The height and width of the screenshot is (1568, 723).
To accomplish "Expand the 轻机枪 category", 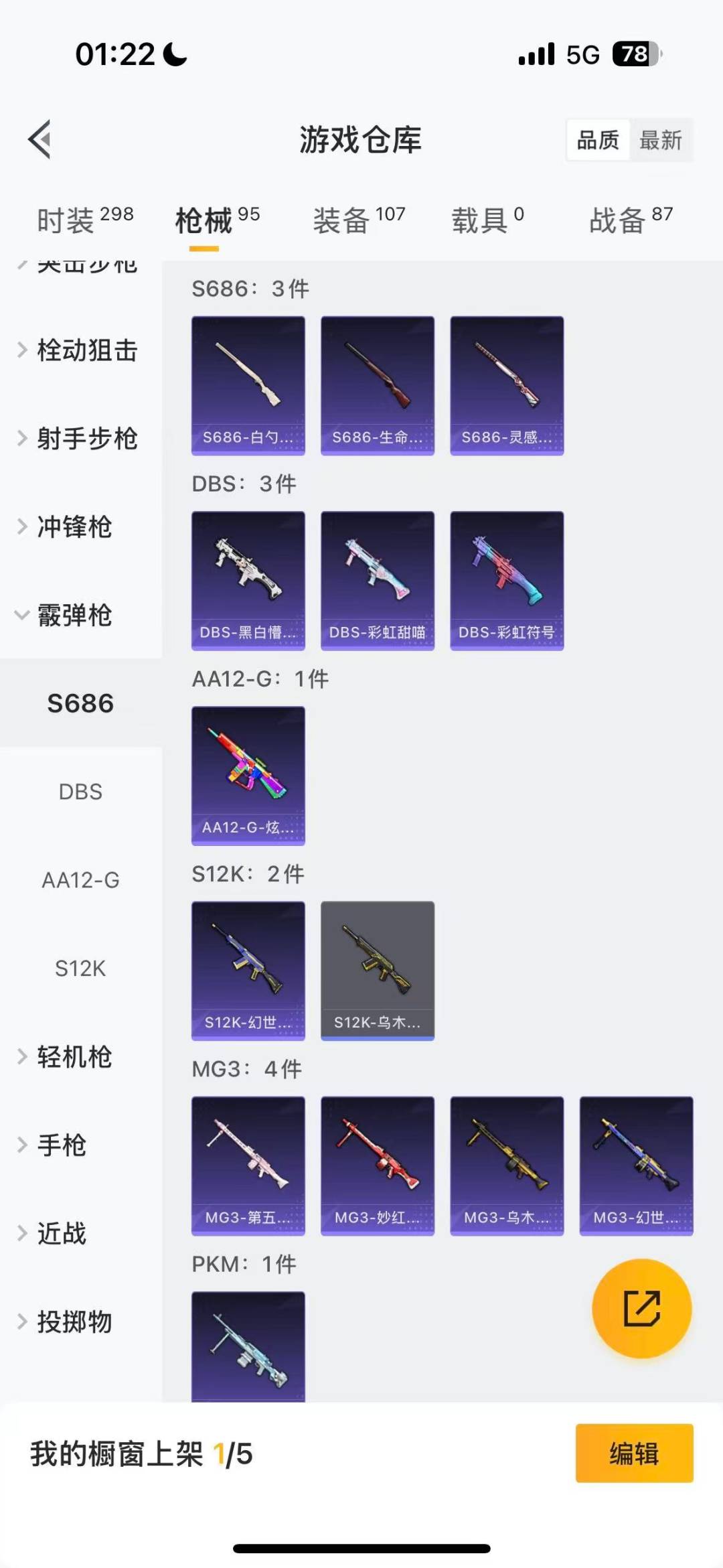I will [74, 1057].
